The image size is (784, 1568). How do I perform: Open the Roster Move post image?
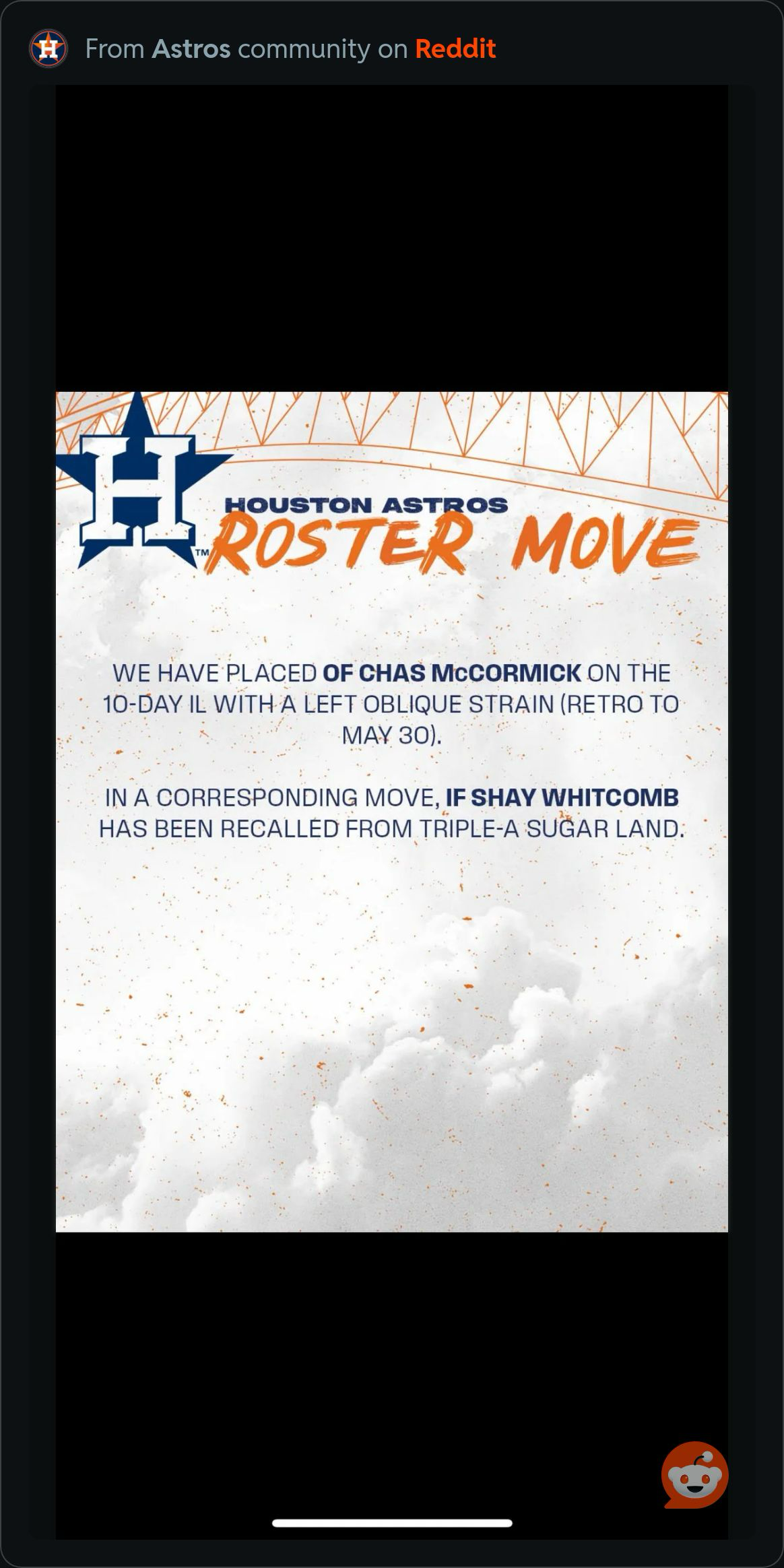pos(392,812)
